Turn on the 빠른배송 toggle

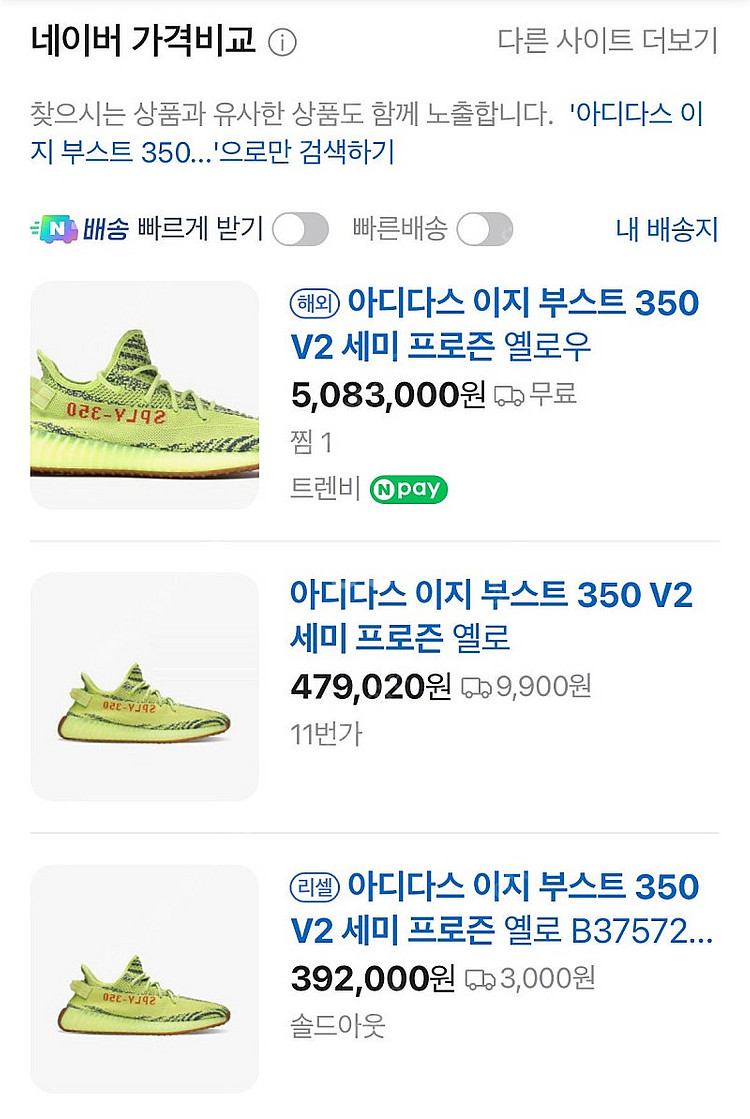point(487,229)
